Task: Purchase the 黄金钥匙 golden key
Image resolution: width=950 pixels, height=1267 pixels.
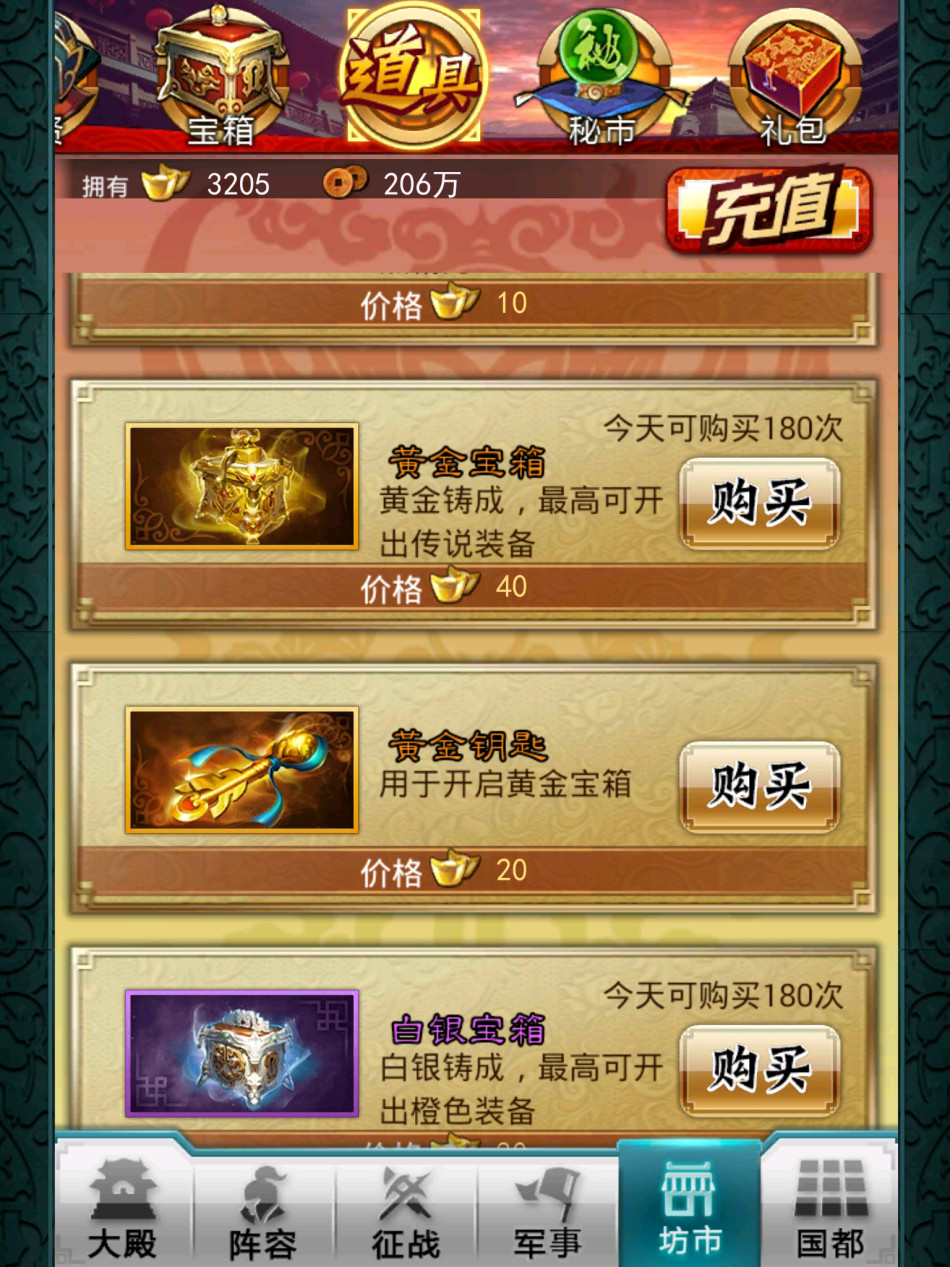Action: [x=759, y=787]
